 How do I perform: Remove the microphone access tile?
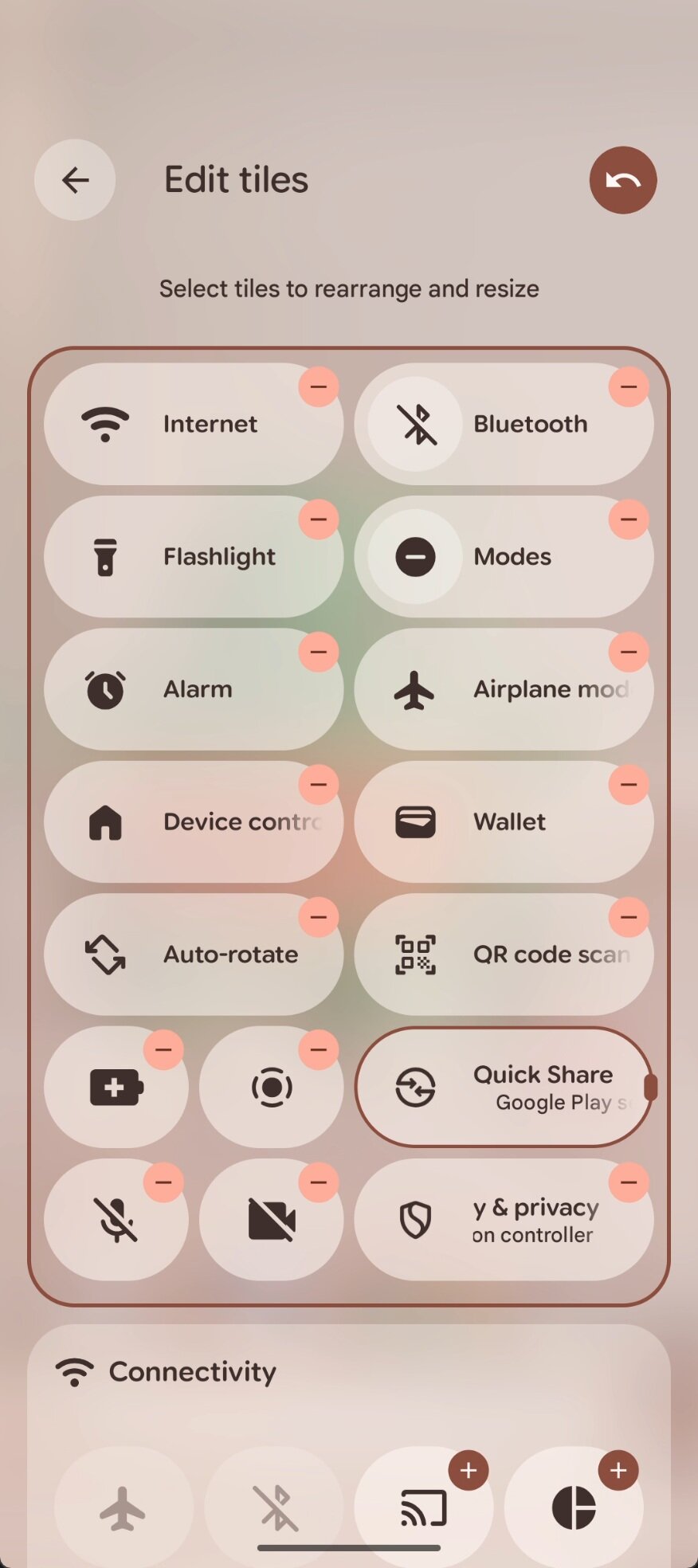coord(163,1182)
